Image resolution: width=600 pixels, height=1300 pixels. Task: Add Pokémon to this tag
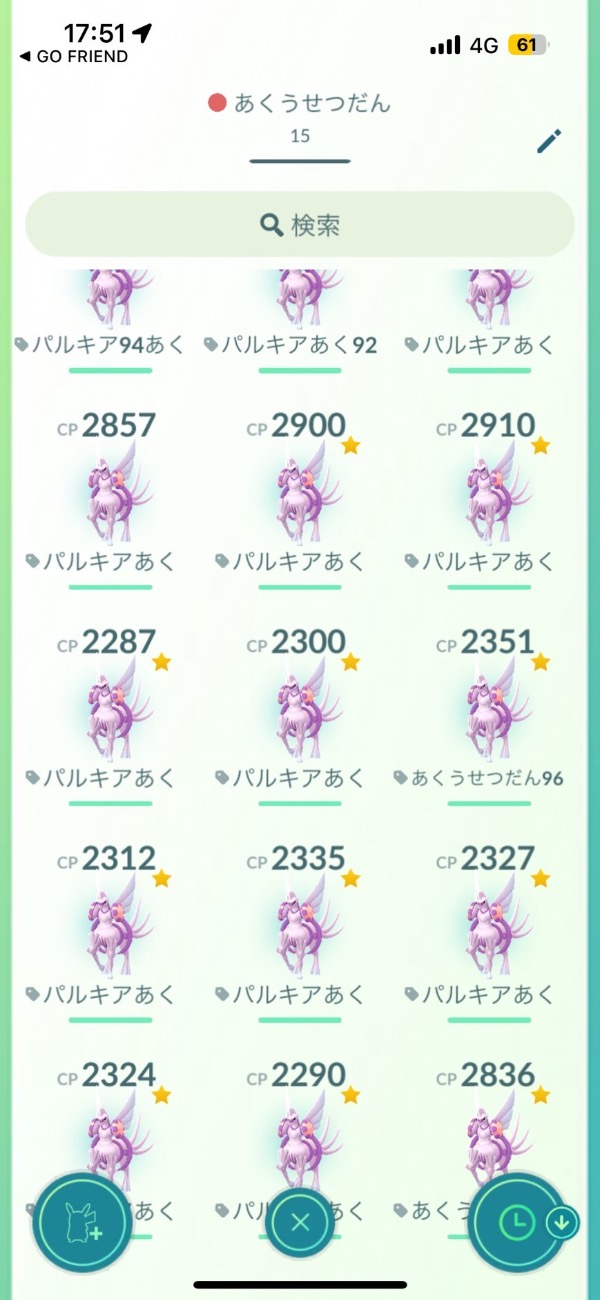click(x=82, y=1222)
